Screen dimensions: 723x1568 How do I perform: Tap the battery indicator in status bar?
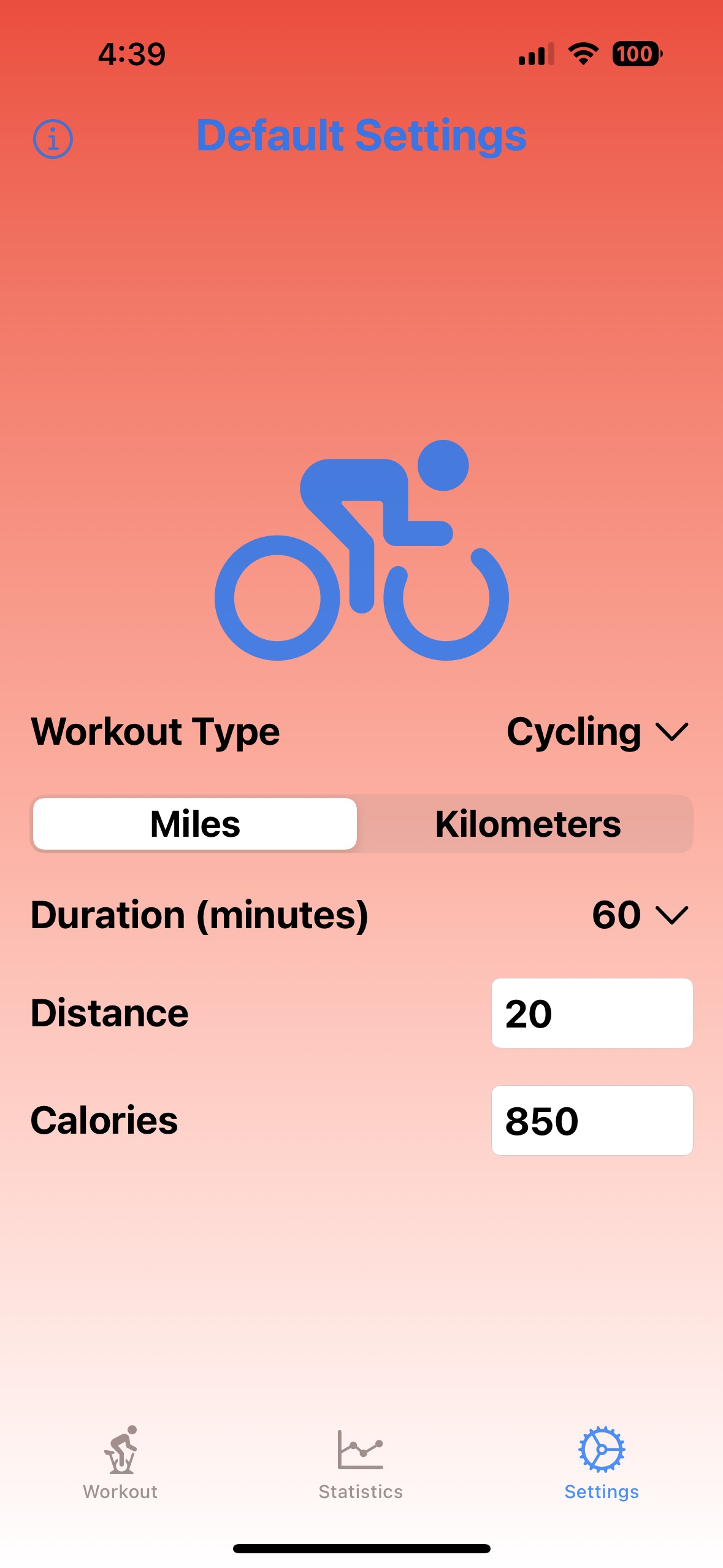[x=637, y=54]
